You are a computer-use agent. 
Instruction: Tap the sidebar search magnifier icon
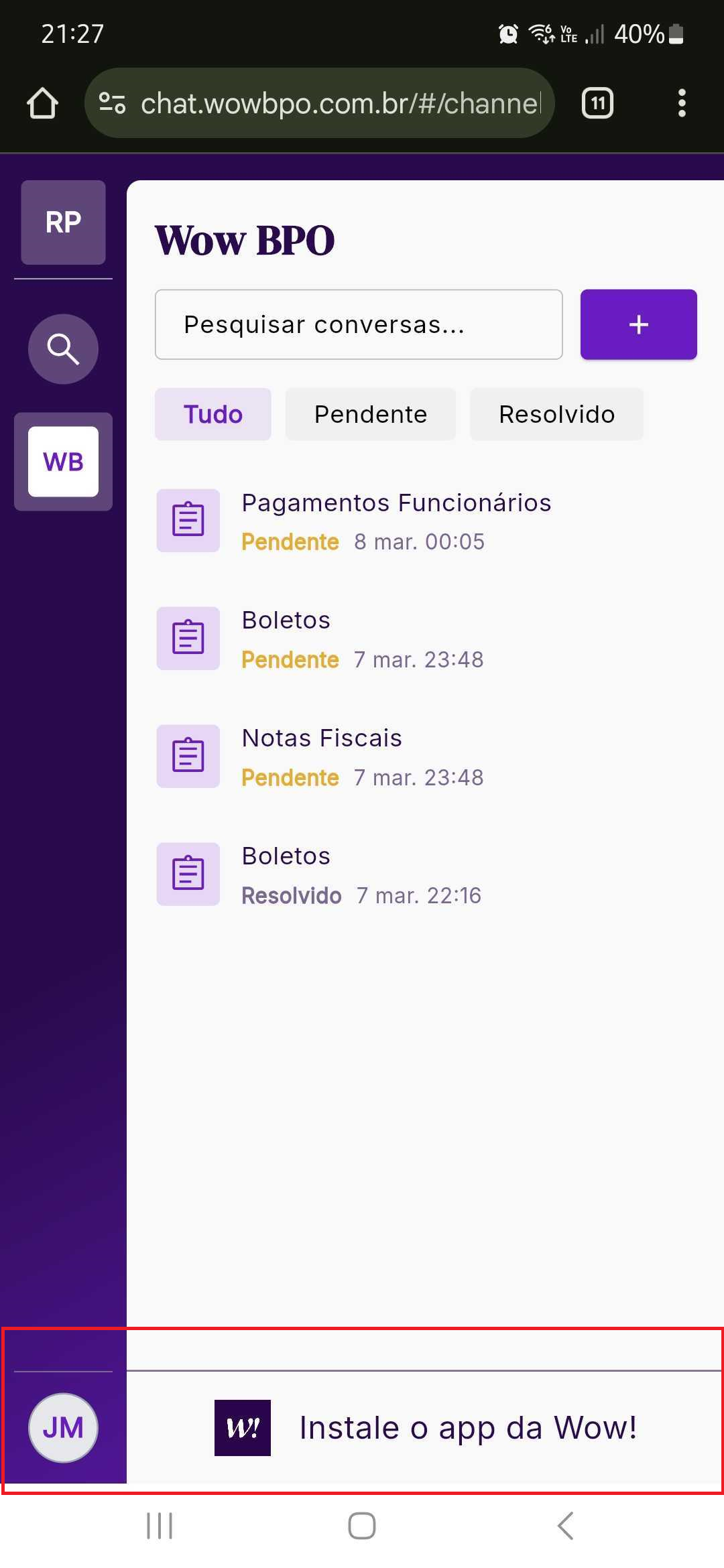tap(63, 349)
